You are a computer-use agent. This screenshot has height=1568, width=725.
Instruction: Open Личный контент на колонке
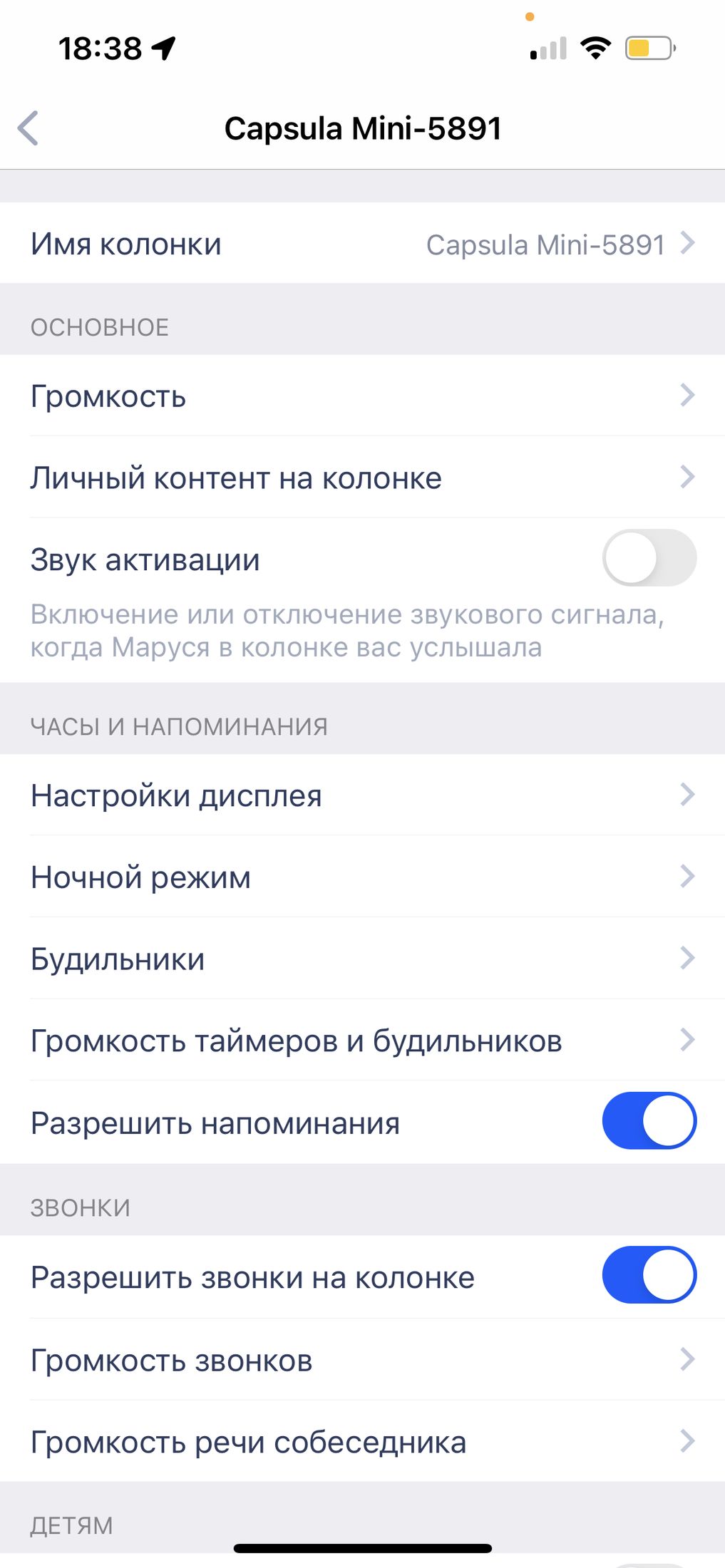362,478
